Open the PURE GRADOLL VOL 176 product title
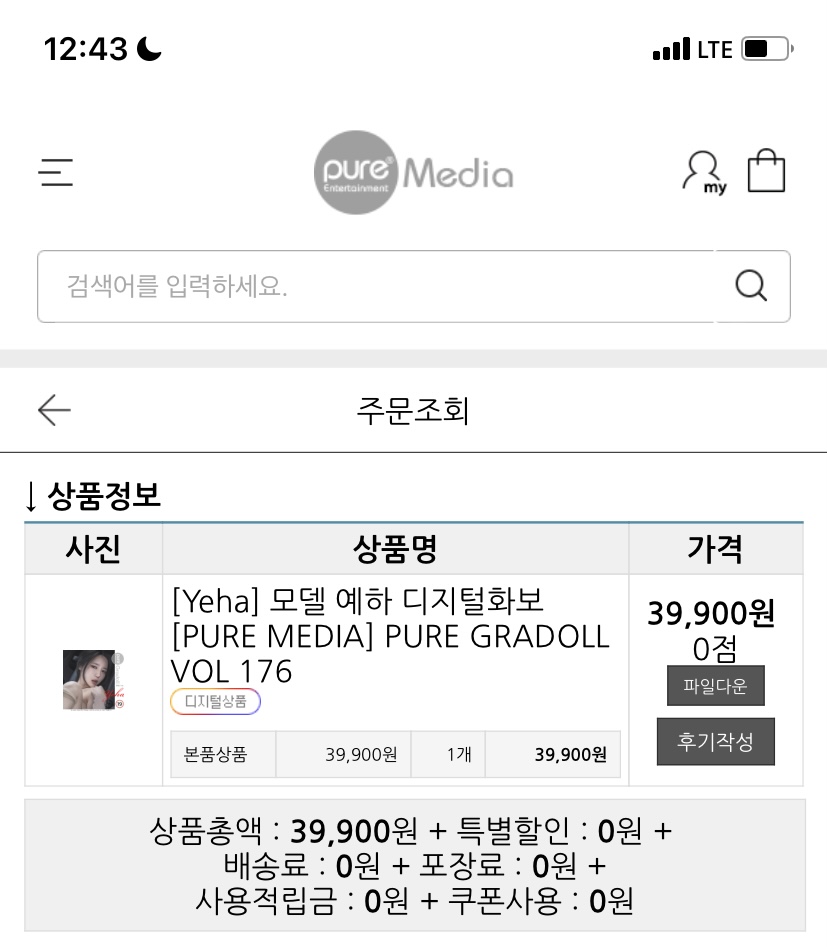Viewport: 827px width, 947px height. (390, 636)
